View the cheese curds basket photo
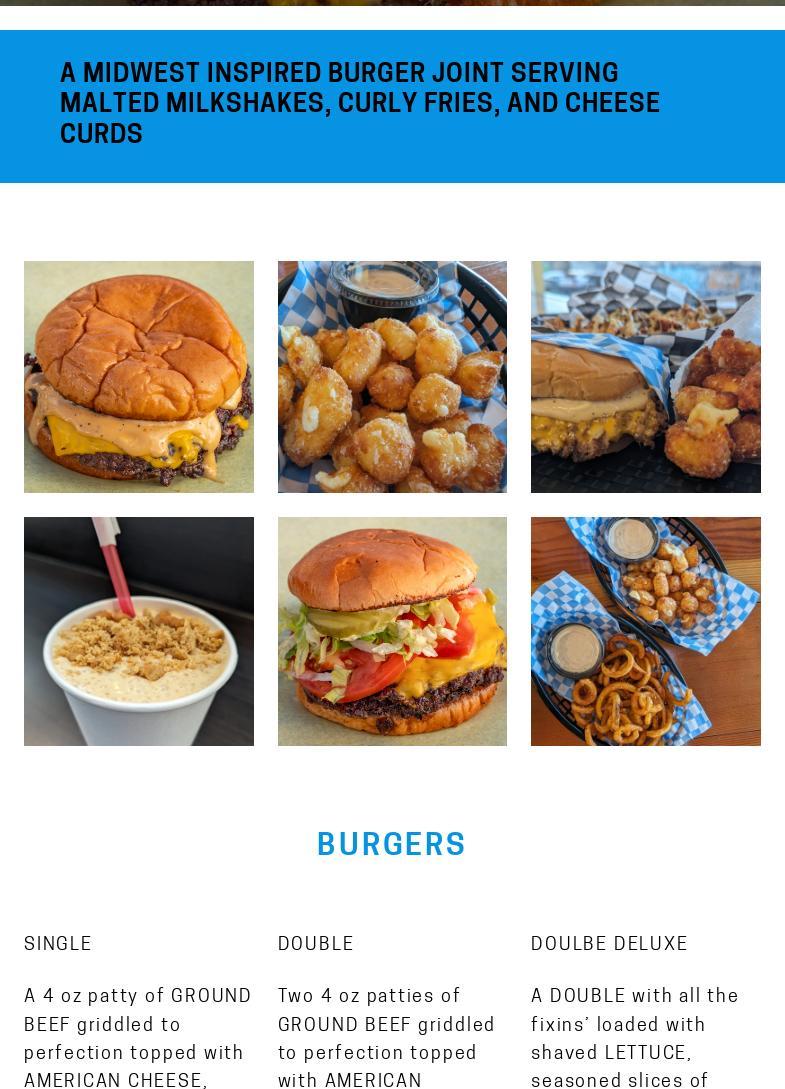This screenshot has width=785, height=1089. pos(392,377)
